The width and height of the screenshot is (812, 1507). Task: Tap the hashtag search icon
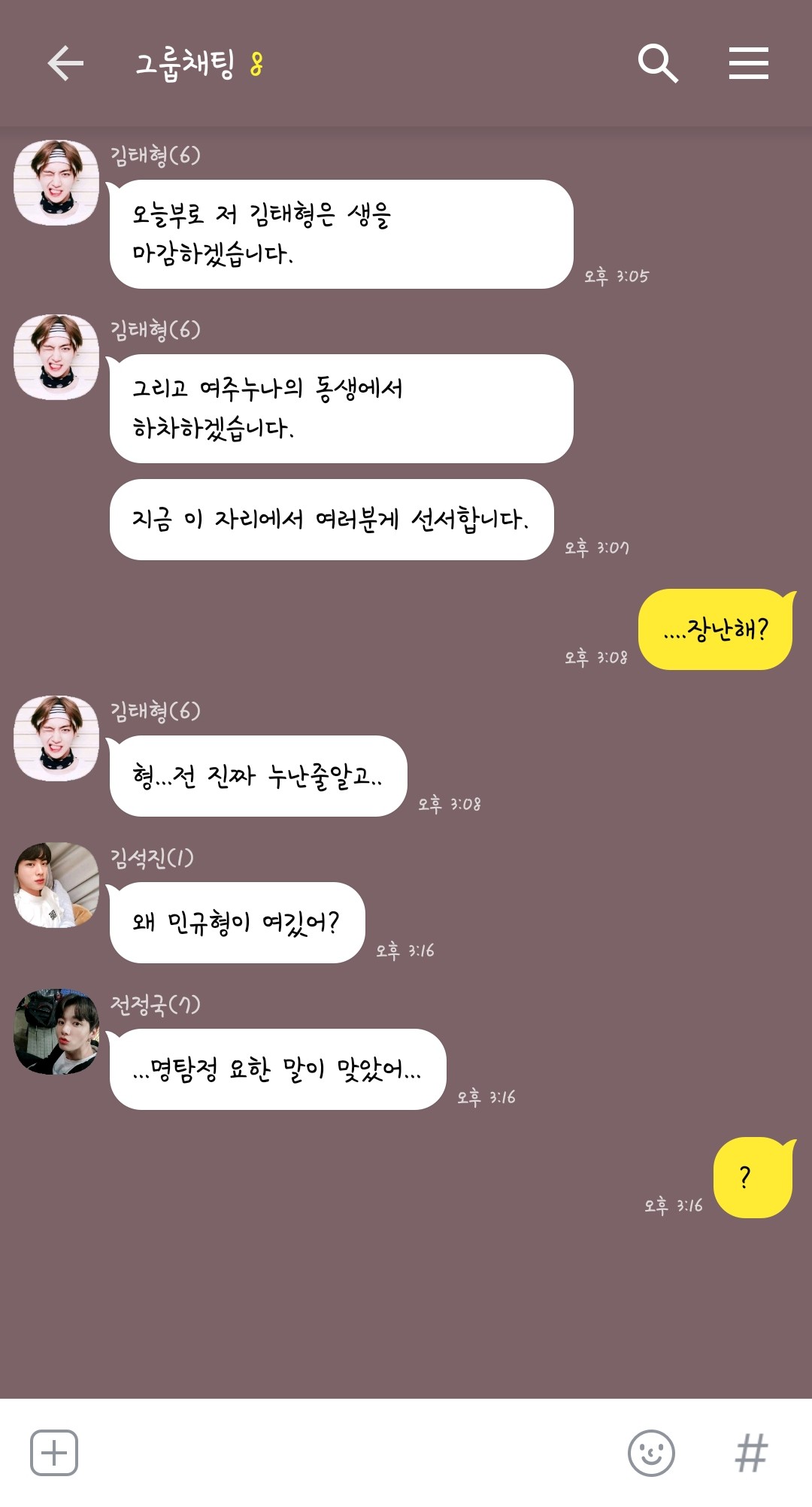tap(751, 1453)
